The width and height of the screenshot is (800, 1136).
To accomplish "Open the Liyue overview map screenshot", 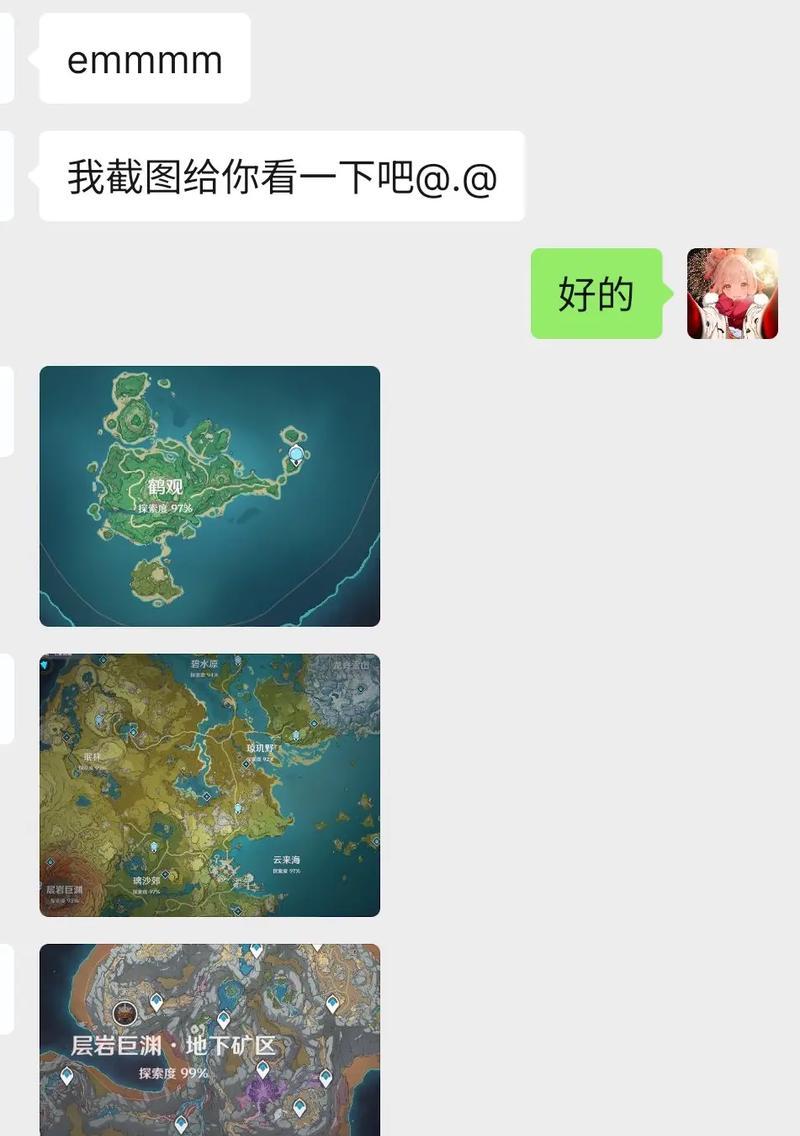I will coord(210,783).
